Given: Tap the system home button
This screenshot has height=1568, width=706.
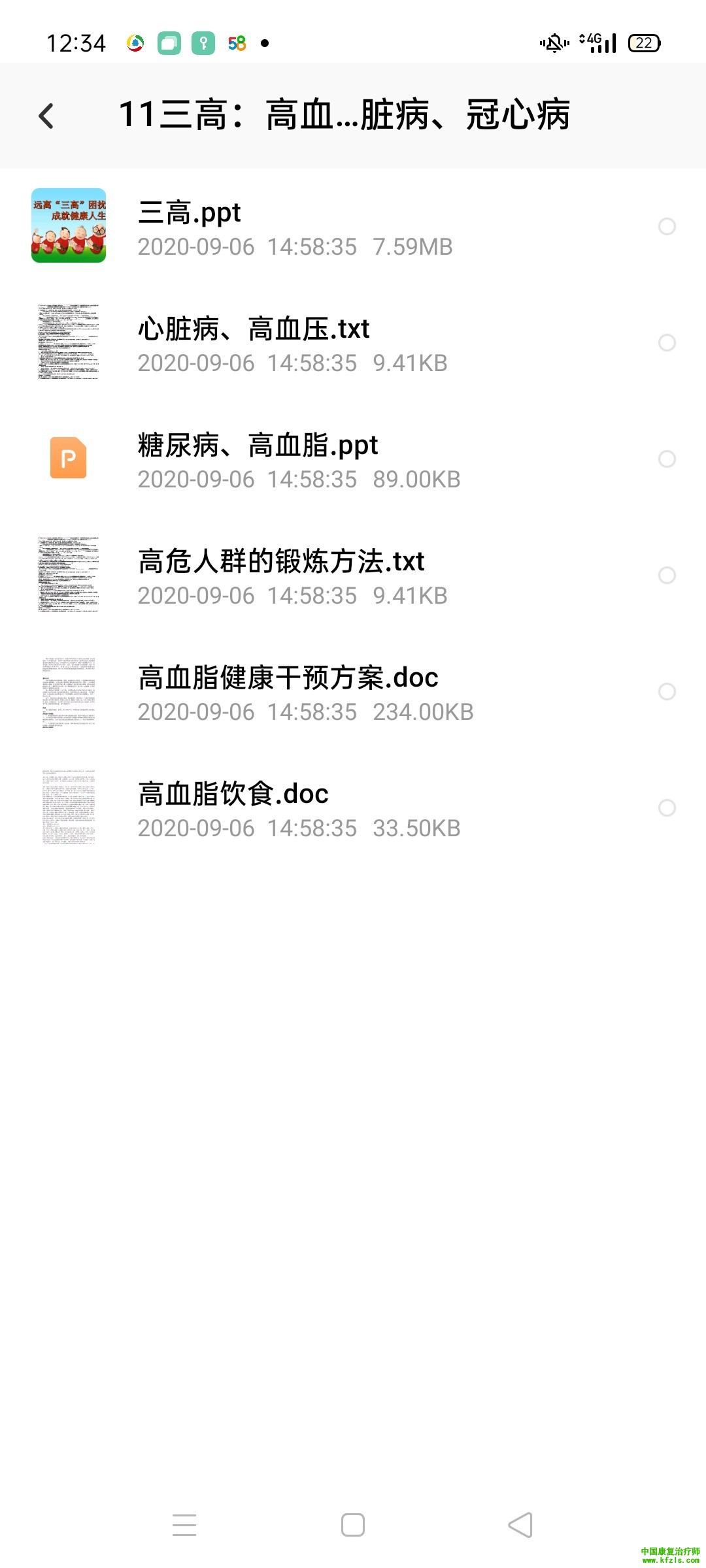Looking at the screenshot, I should pyautogui.click(x=353, y=1525).
